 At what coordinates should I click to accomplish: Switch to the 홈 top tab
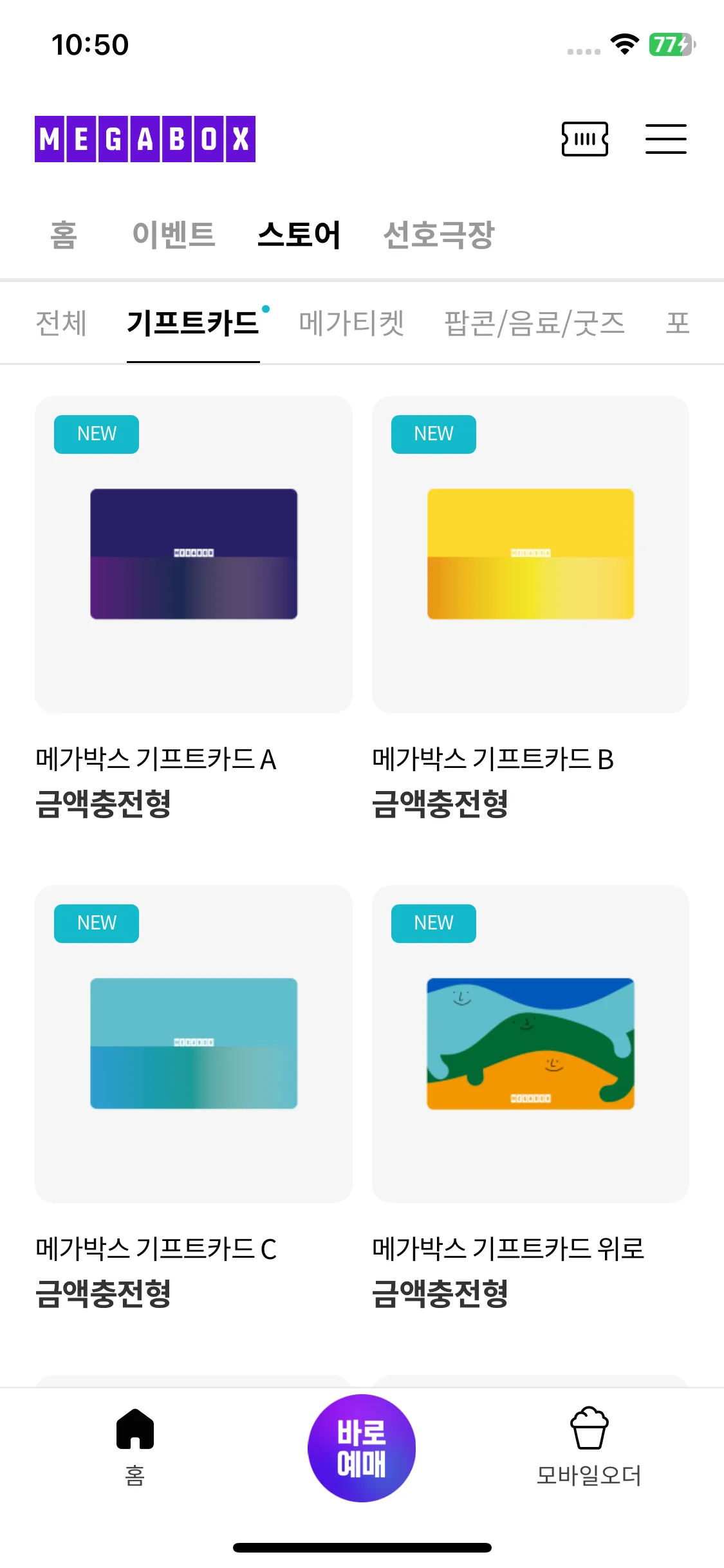point(64,234)
